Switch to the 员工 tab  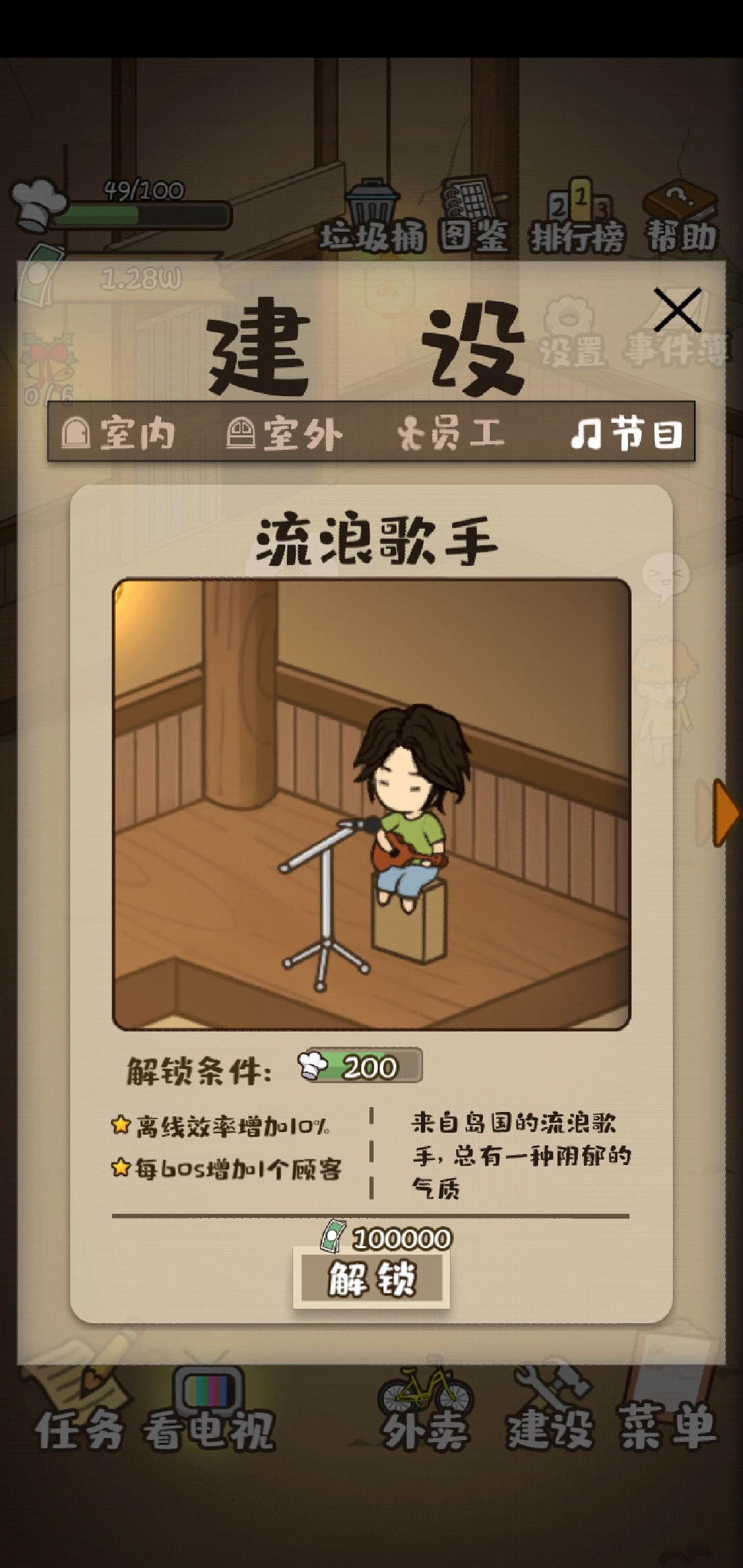coord(451,433)
